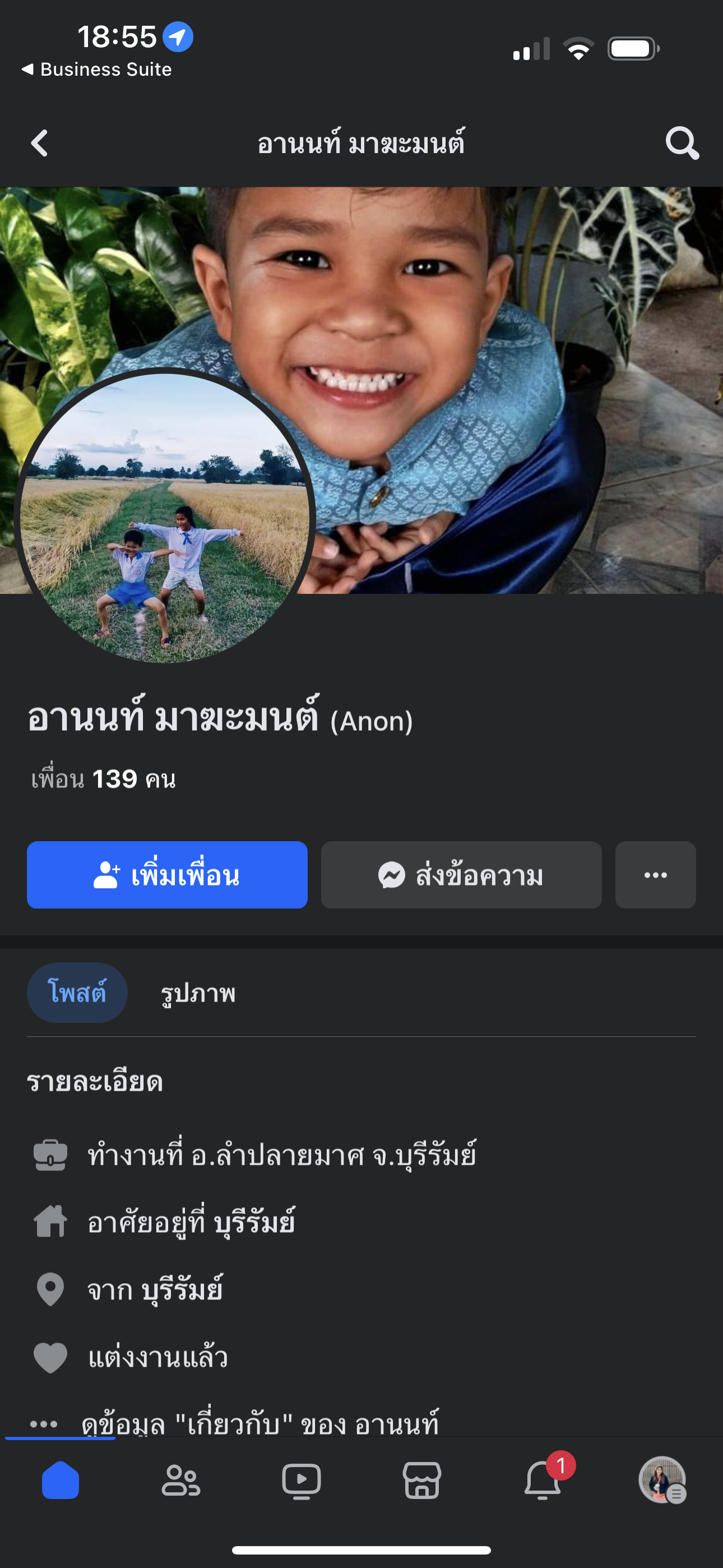Tap the เพิ่มเพื่อน add friend button
Viewport: 723px width, 1568px height.
pyautogui.click(x=167, y=875)
